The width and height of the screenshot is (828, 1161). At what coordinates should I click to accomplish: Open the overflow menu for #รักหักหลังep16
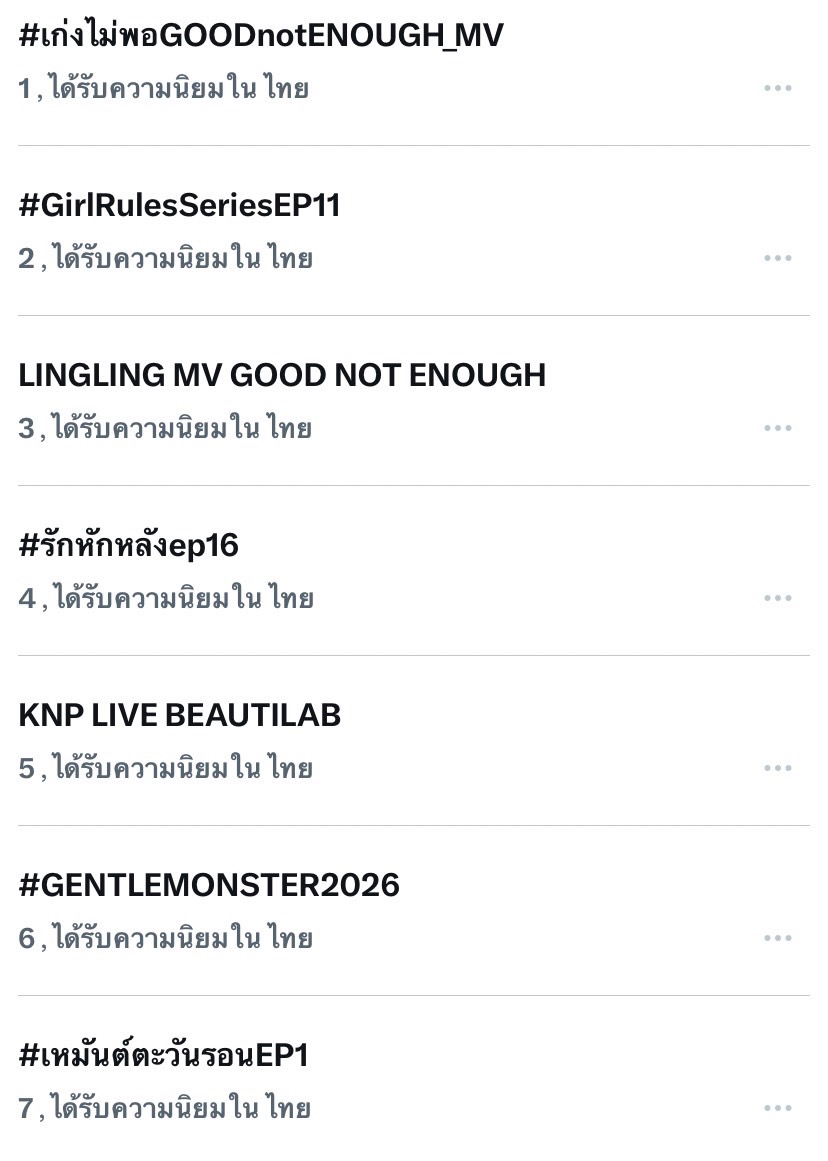pyautogui.click(x=778, y=598)
